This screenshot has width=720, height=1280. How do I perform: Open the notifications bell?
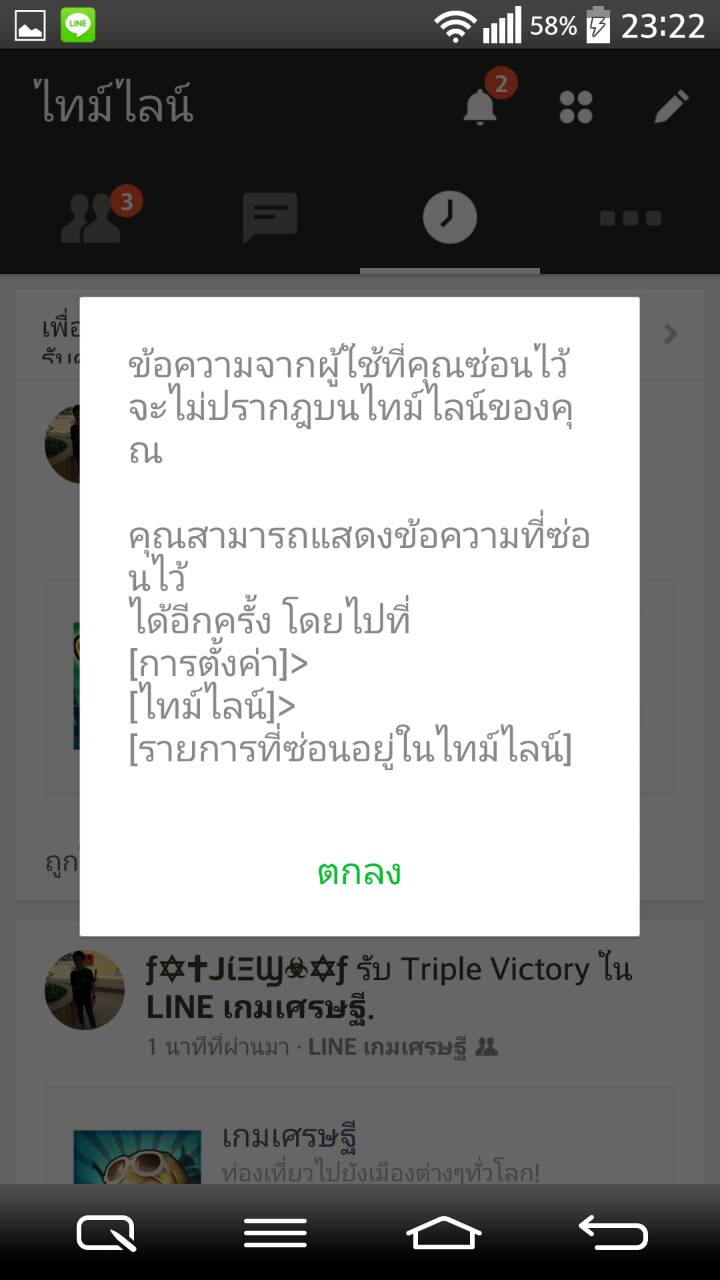(x=481, y=104)
